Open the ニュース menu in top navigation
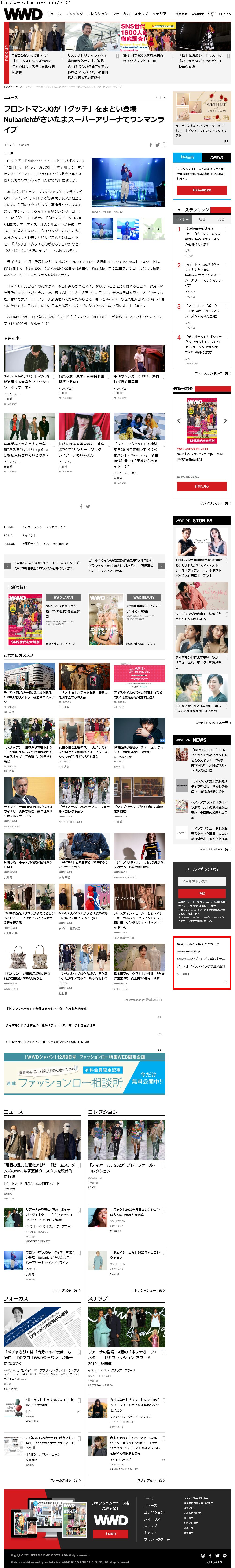 pos(54,14)
